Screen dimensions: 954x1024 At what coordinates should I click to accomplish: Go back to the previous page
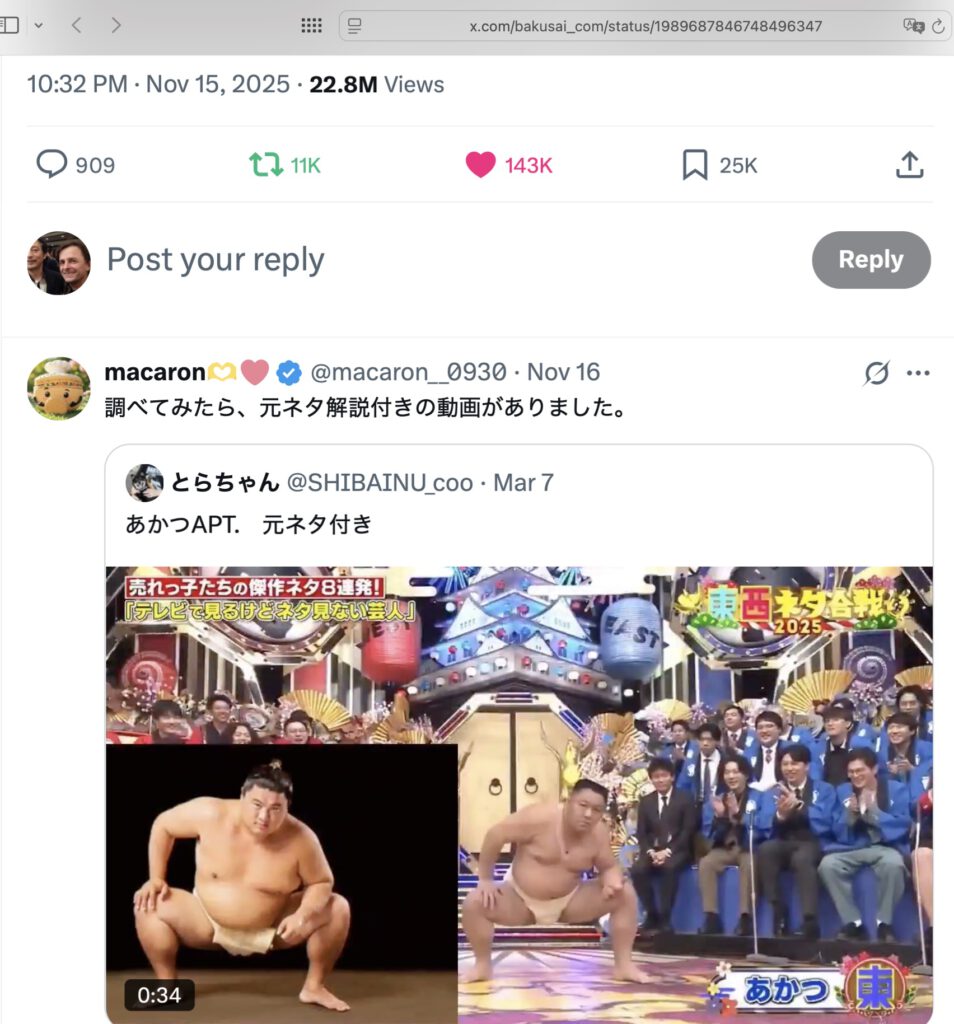pyautogui.click(x=77, y=25)
